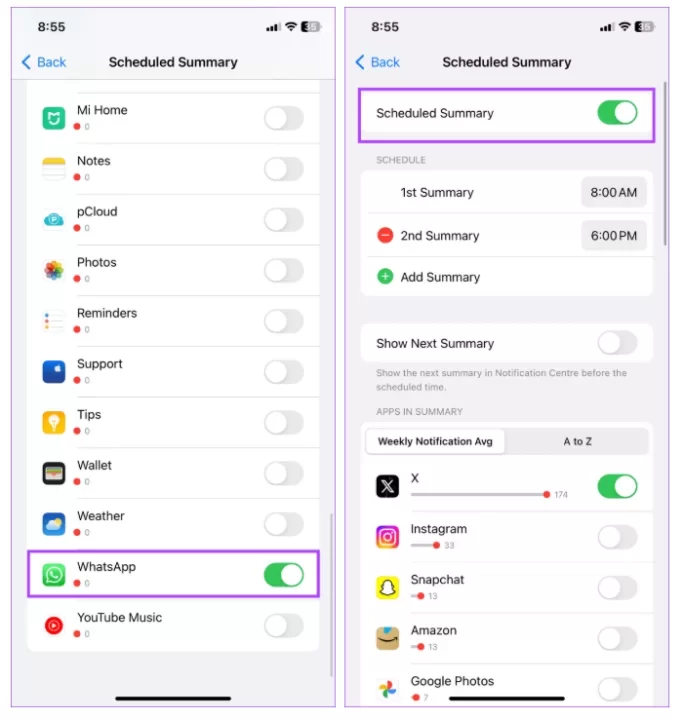
Task: Add Notes to the summary
Action: [x=283, y=169]
